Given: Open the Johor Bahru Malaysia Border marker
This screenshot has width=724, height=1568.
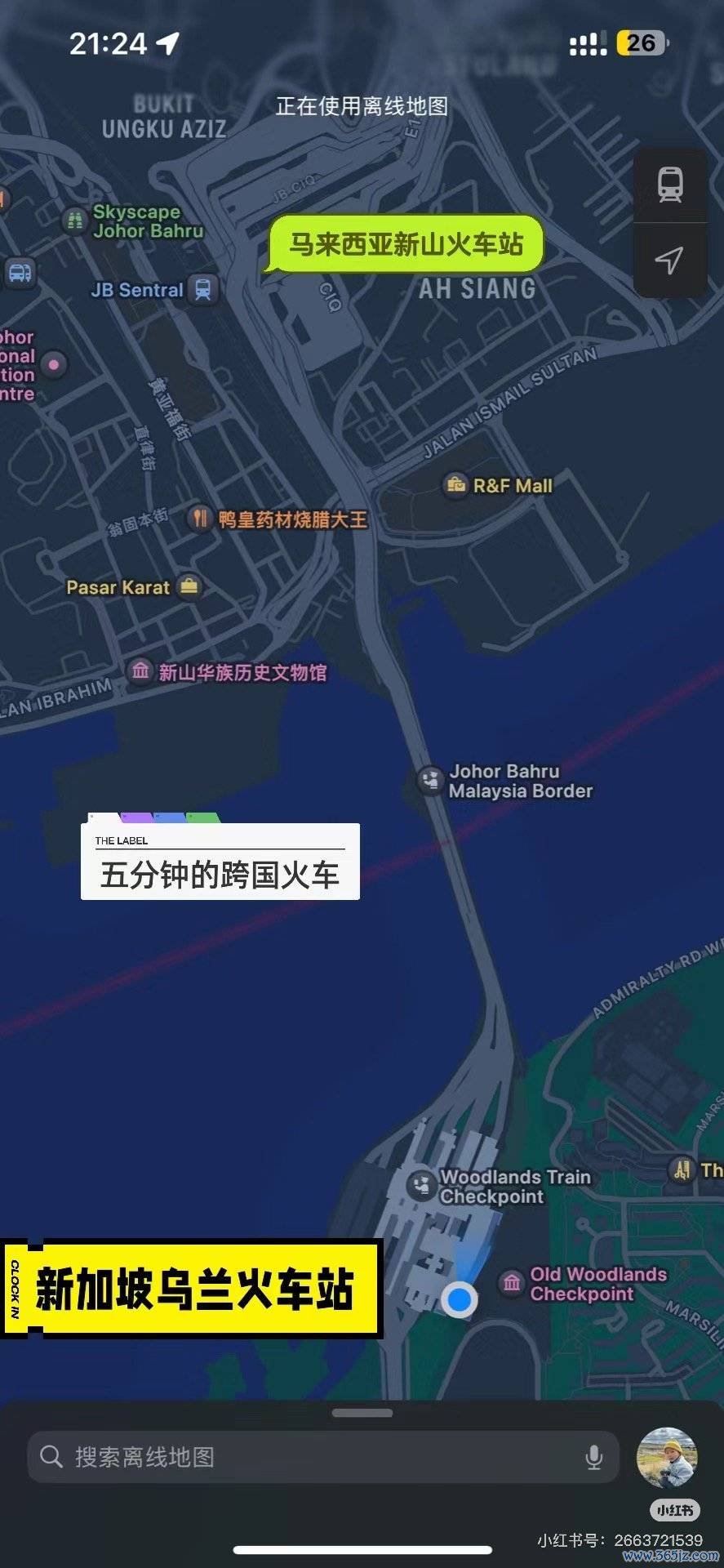Looking at the screenshot, I should click(430, 780).
